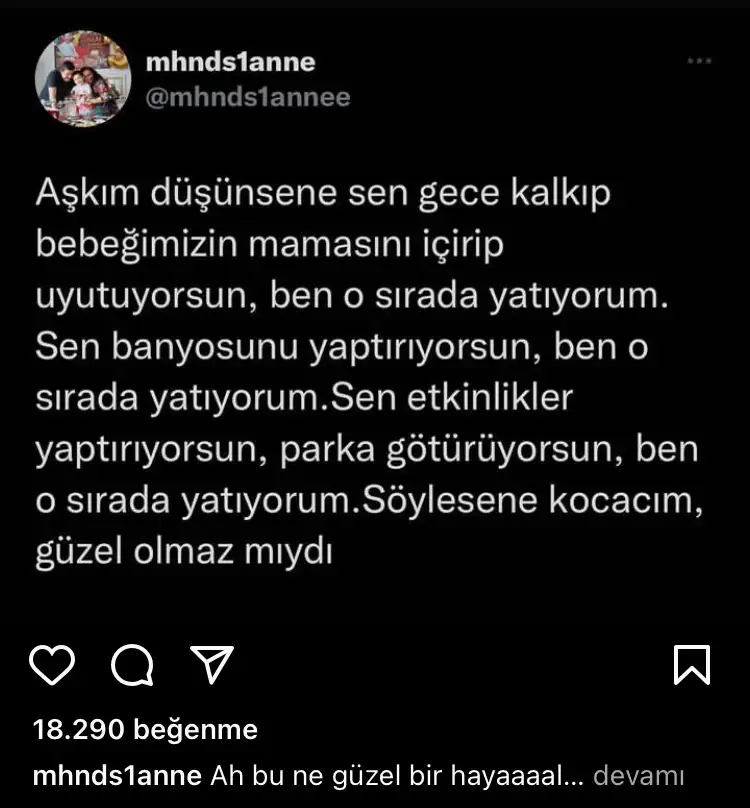Viewport: 750px width, 808px height.
Task: Share the post via the paper plane
Action: click(211, 664)
